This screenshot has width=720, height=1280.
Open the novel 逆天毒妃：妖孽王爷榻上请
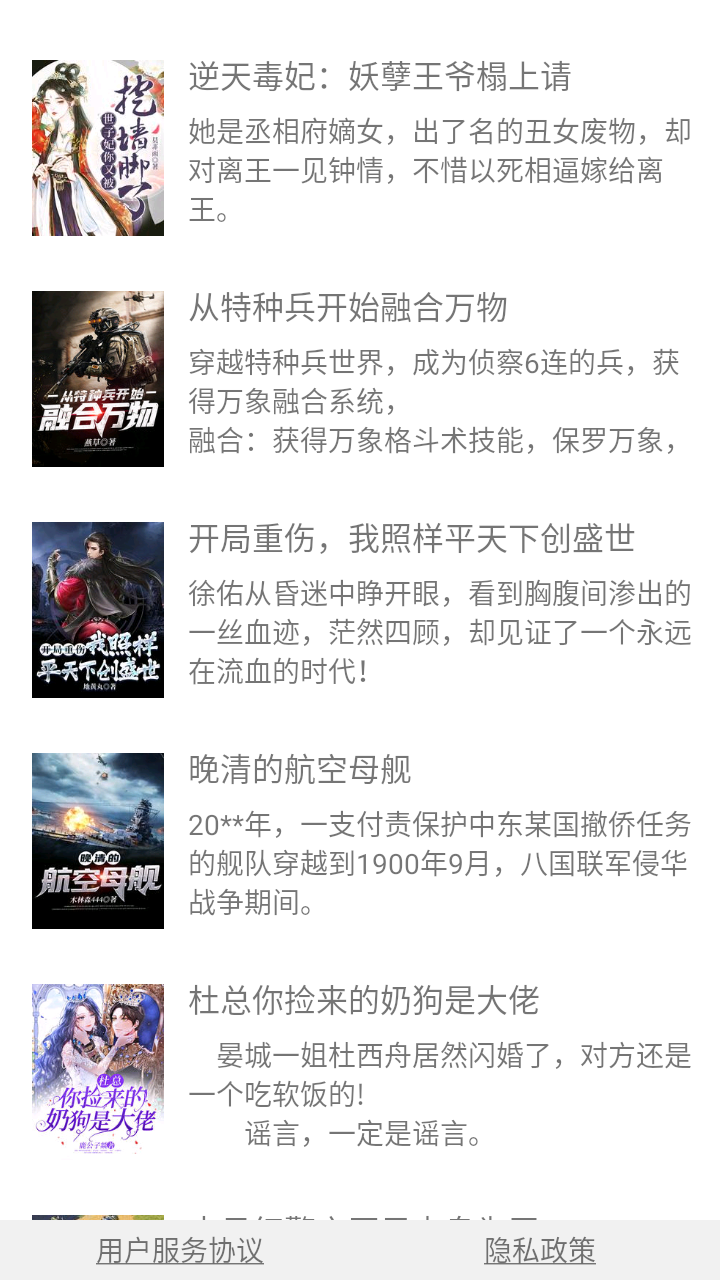[380, 77]
